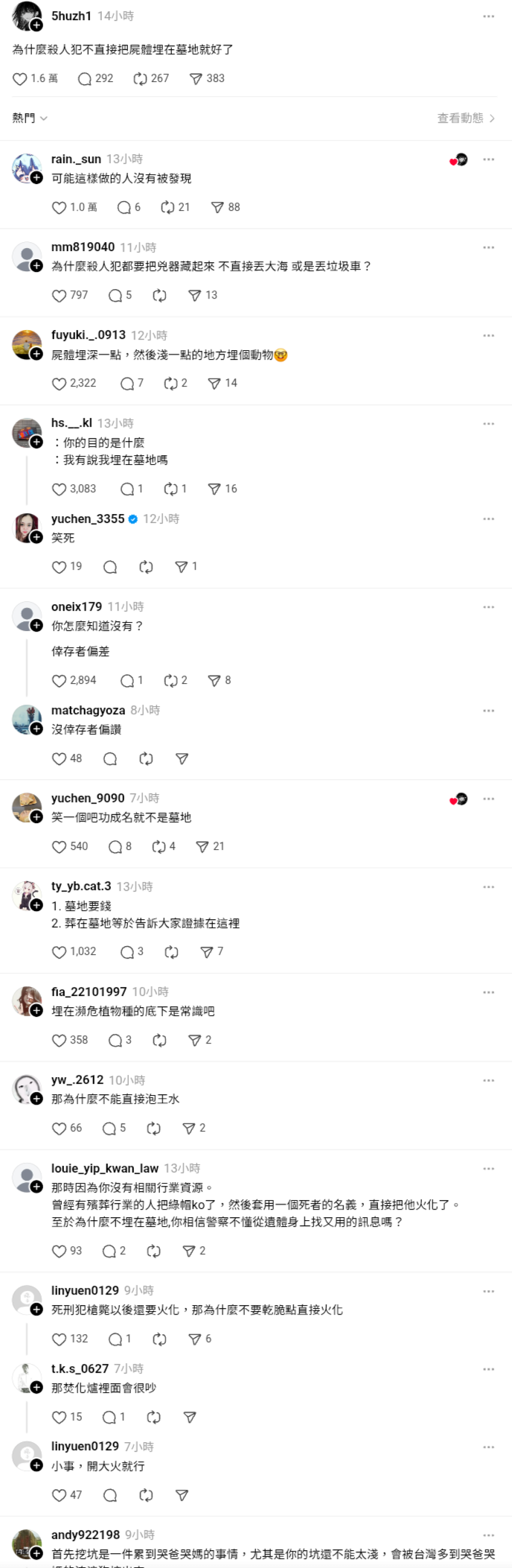This screenshot has width=512, height=1568.
Task: Repost hs.__.kl's comment
Action: pos(170,489)
